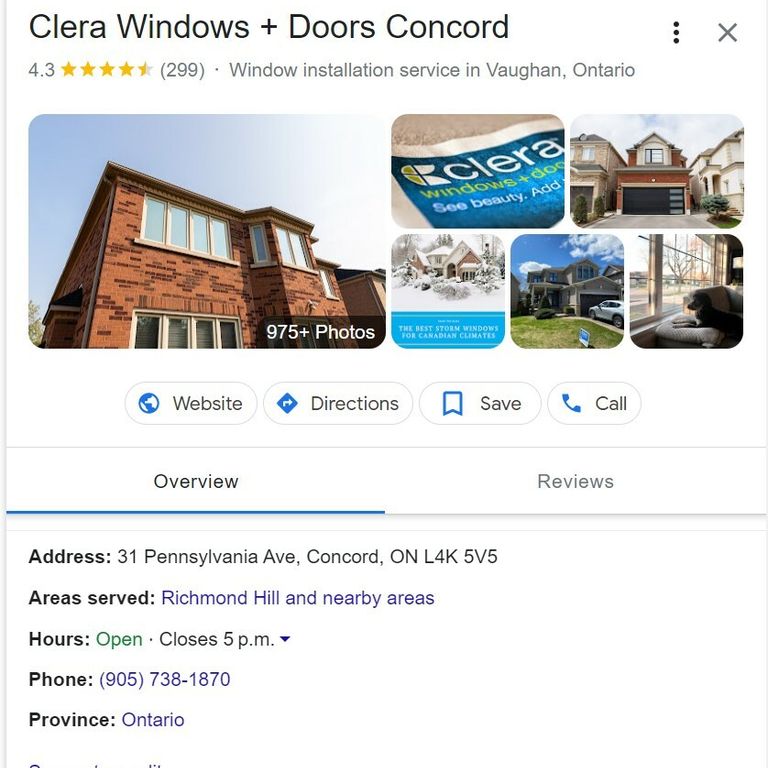Open the snowy house storm windows photo
Screen dimensions: 768x768
coord(447,291)
